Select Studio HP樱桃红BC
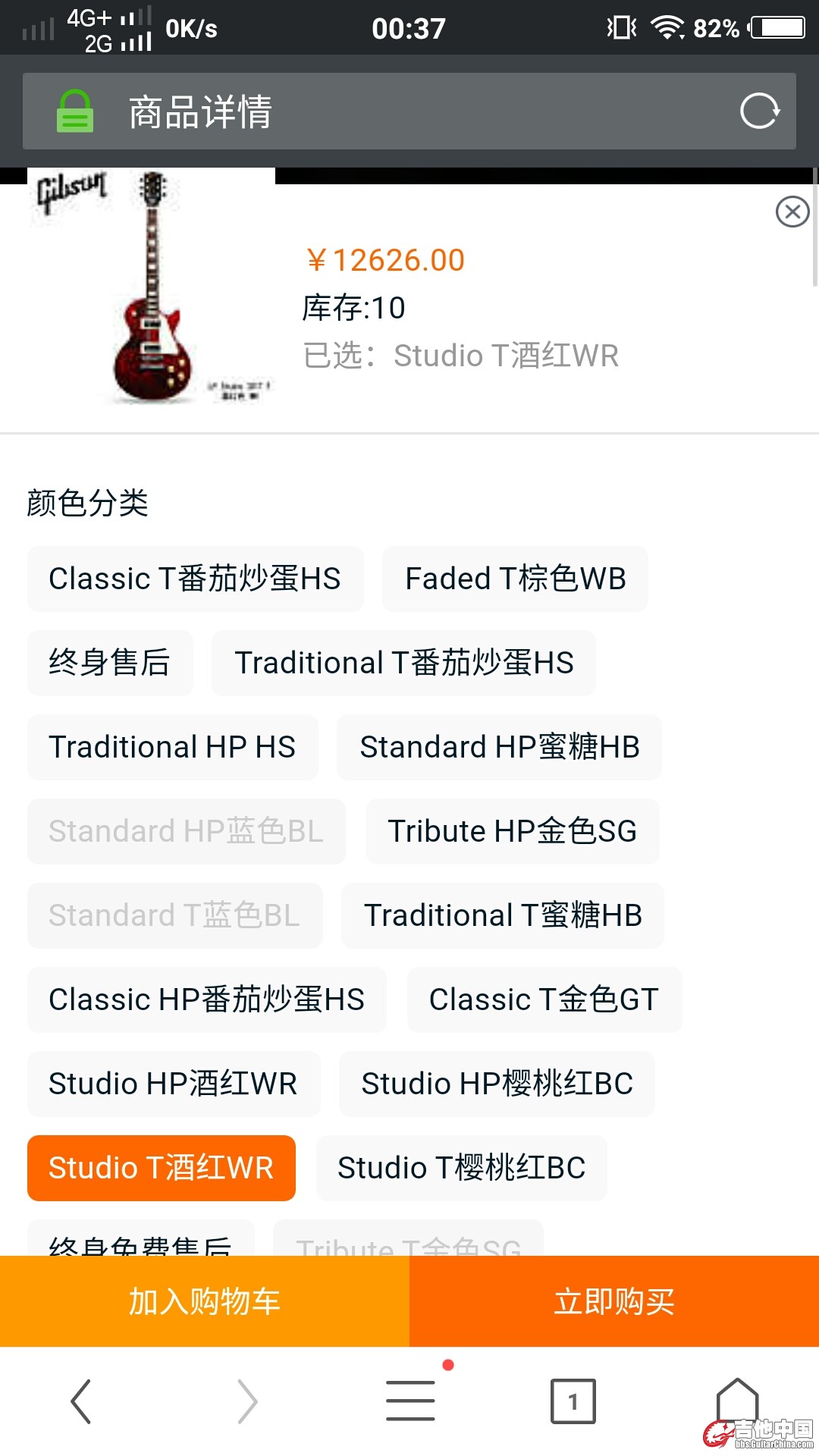 click(497, 1084)
